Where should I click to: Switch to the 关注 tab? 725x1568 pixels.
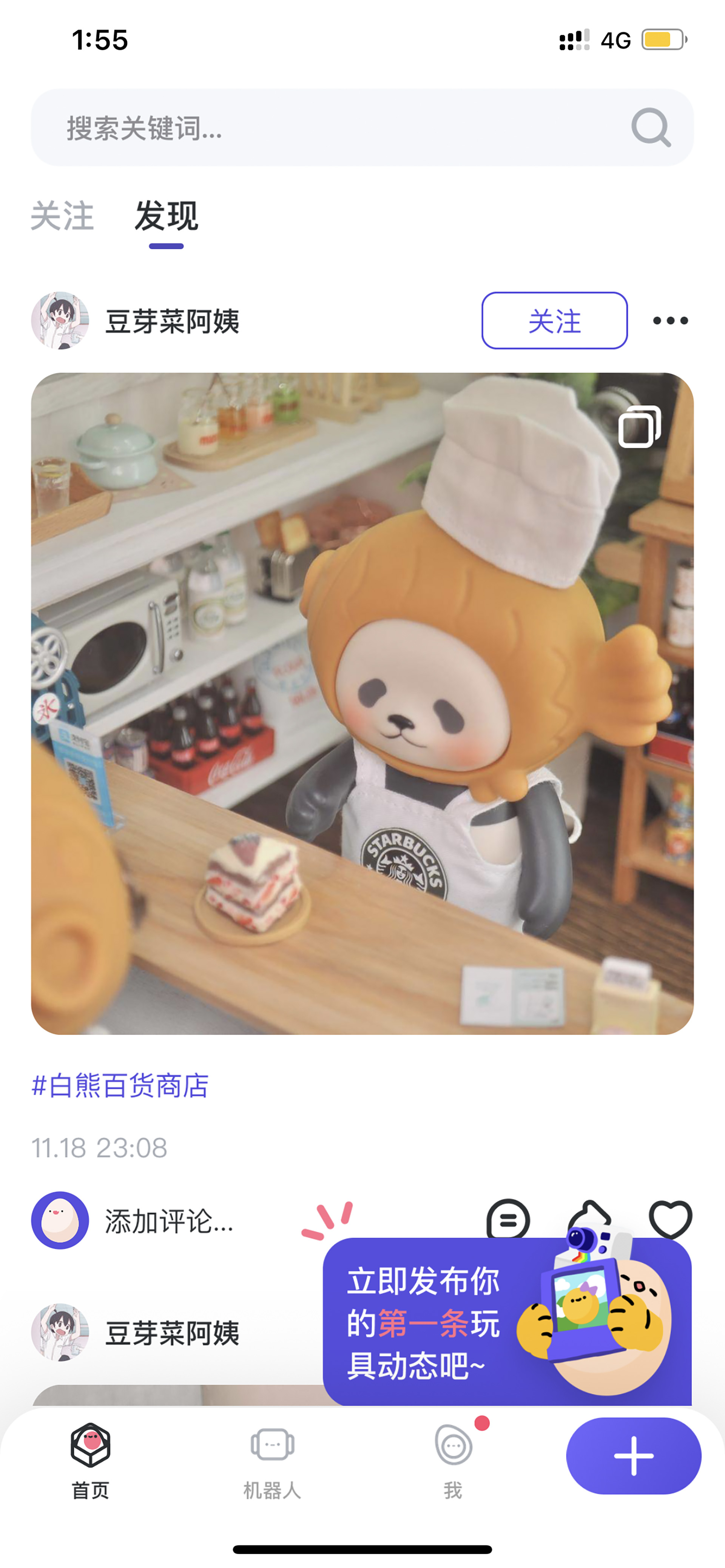point(62,215)
